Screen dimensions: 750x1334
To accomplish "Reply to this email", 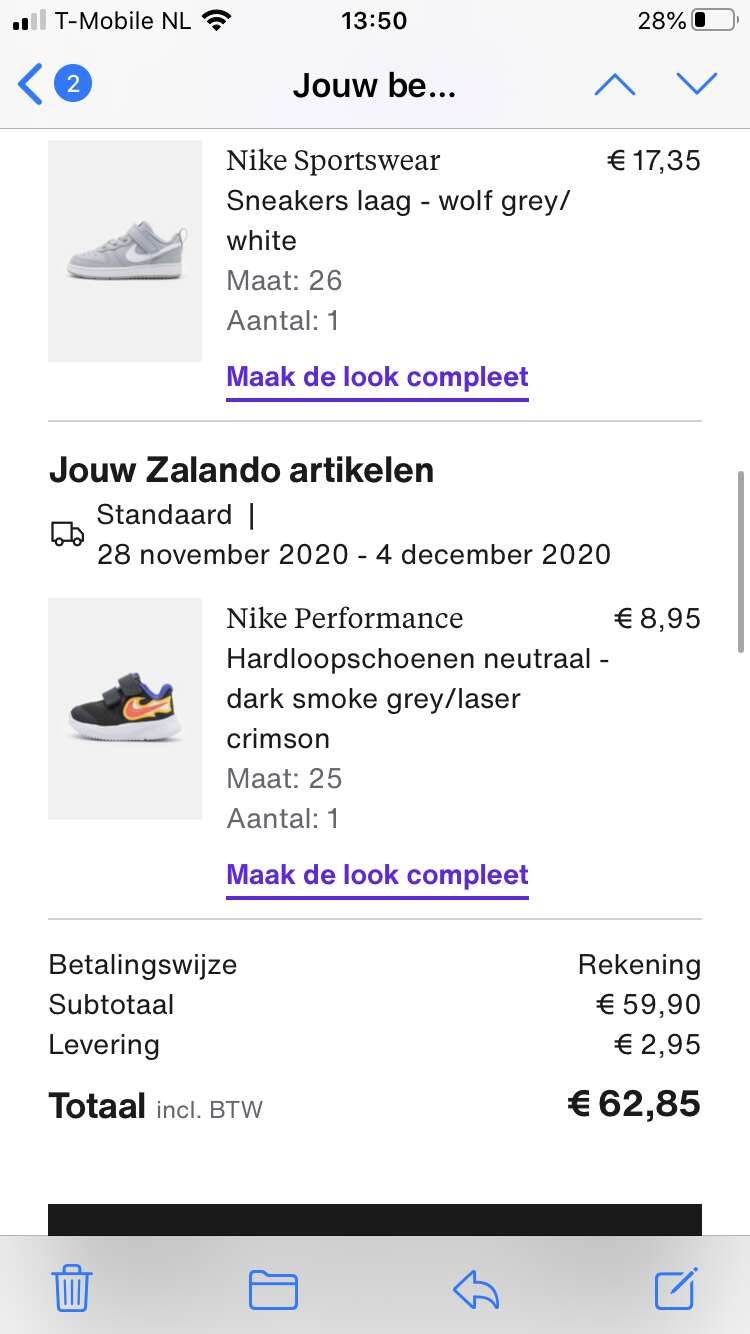I will [x=476, y=1289].
